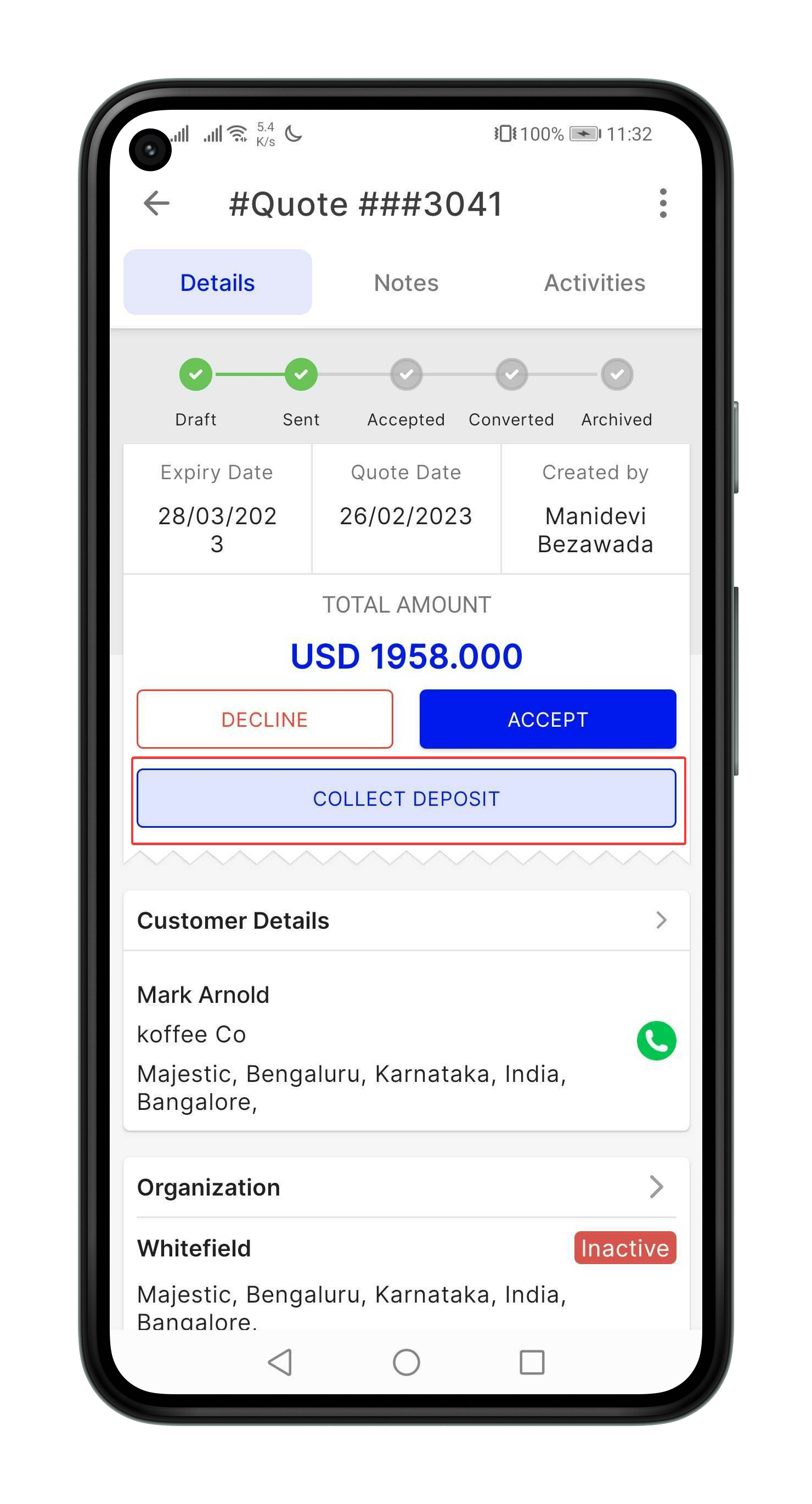Expand Customer Details section
The image size is (812, 1504).
(x=660, y=920)
